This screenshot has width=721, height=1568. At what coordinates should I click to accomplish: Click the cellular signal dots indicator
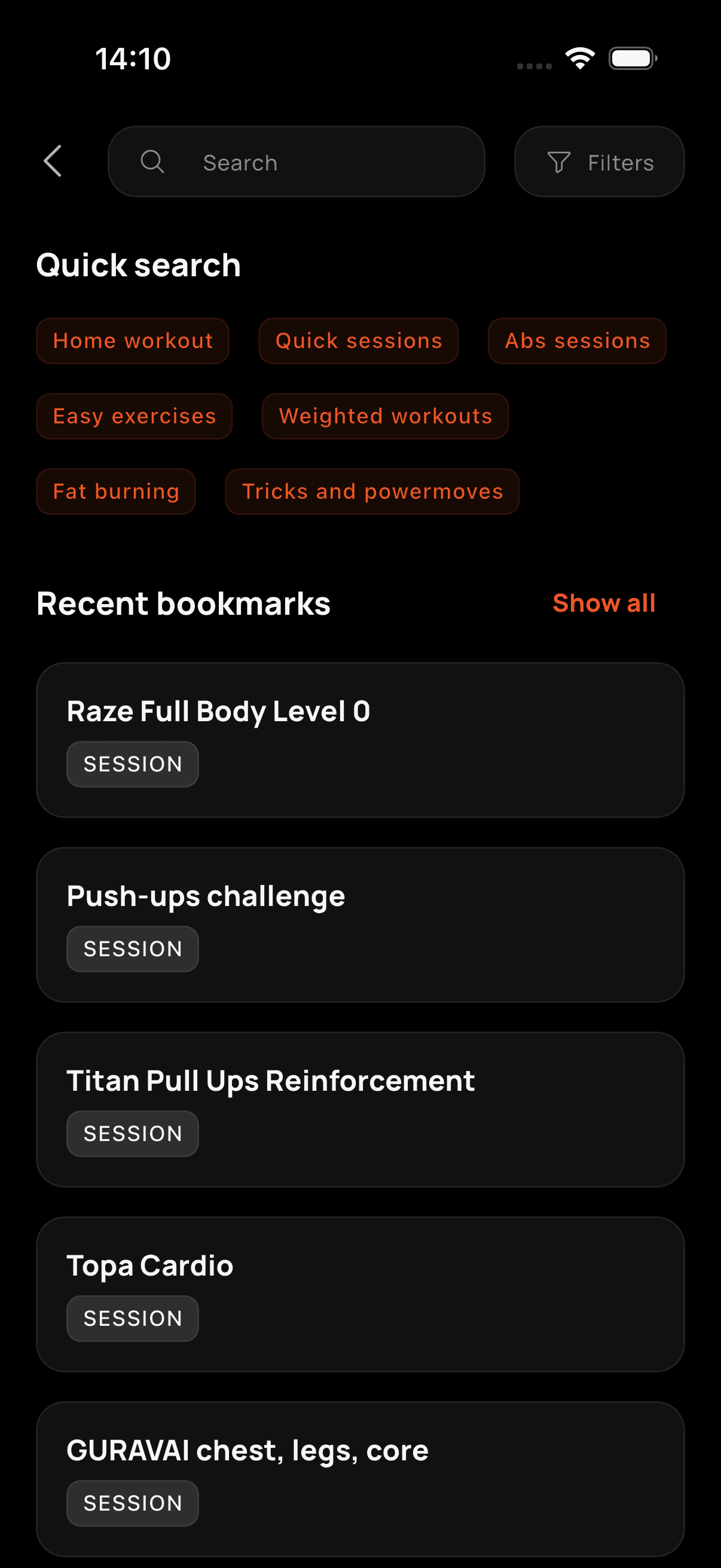pos(534,68)
